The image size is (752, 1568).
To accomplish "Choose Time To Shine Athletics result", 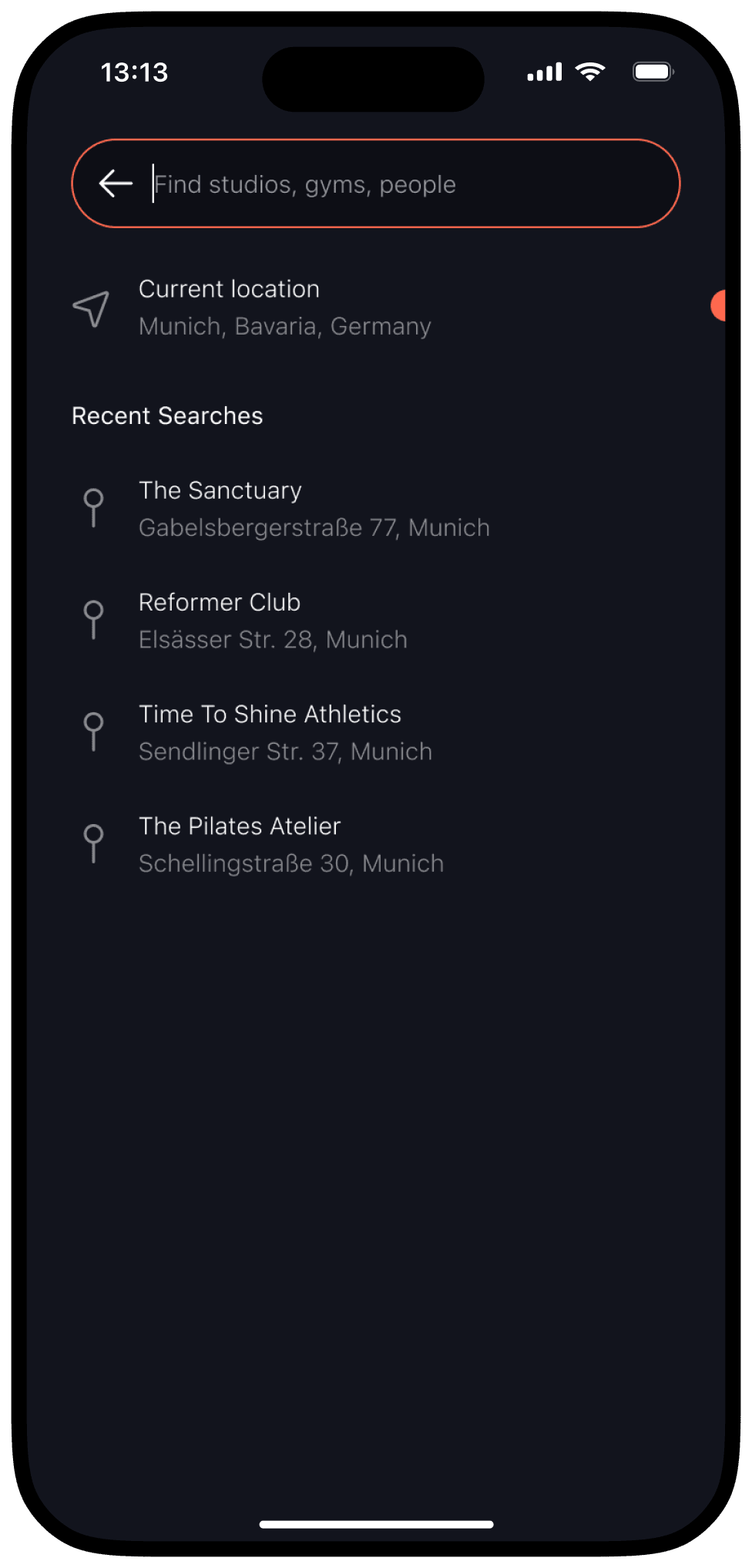I will point(284,732).
